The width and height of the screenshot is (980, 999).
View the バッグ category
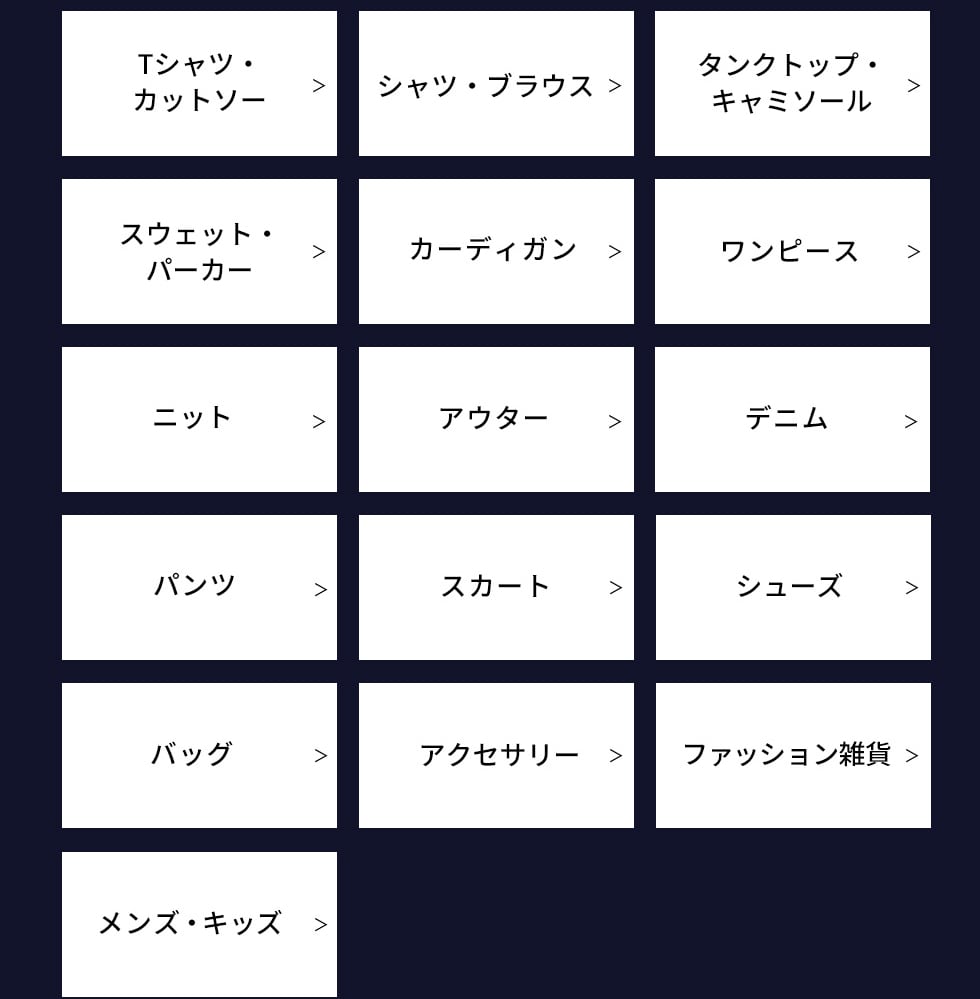point(199,756)
